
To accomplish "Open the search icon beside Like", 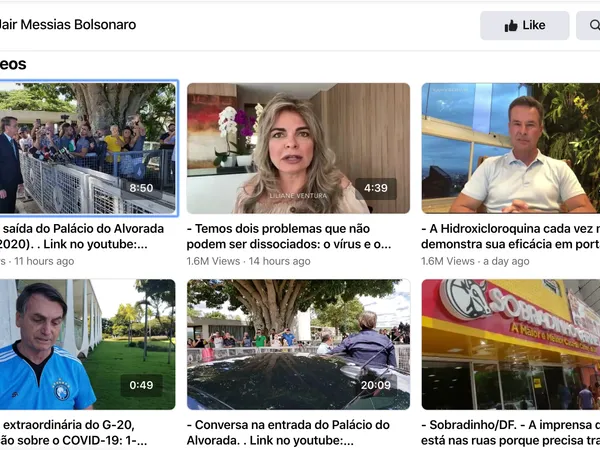I will pos(590,25).
